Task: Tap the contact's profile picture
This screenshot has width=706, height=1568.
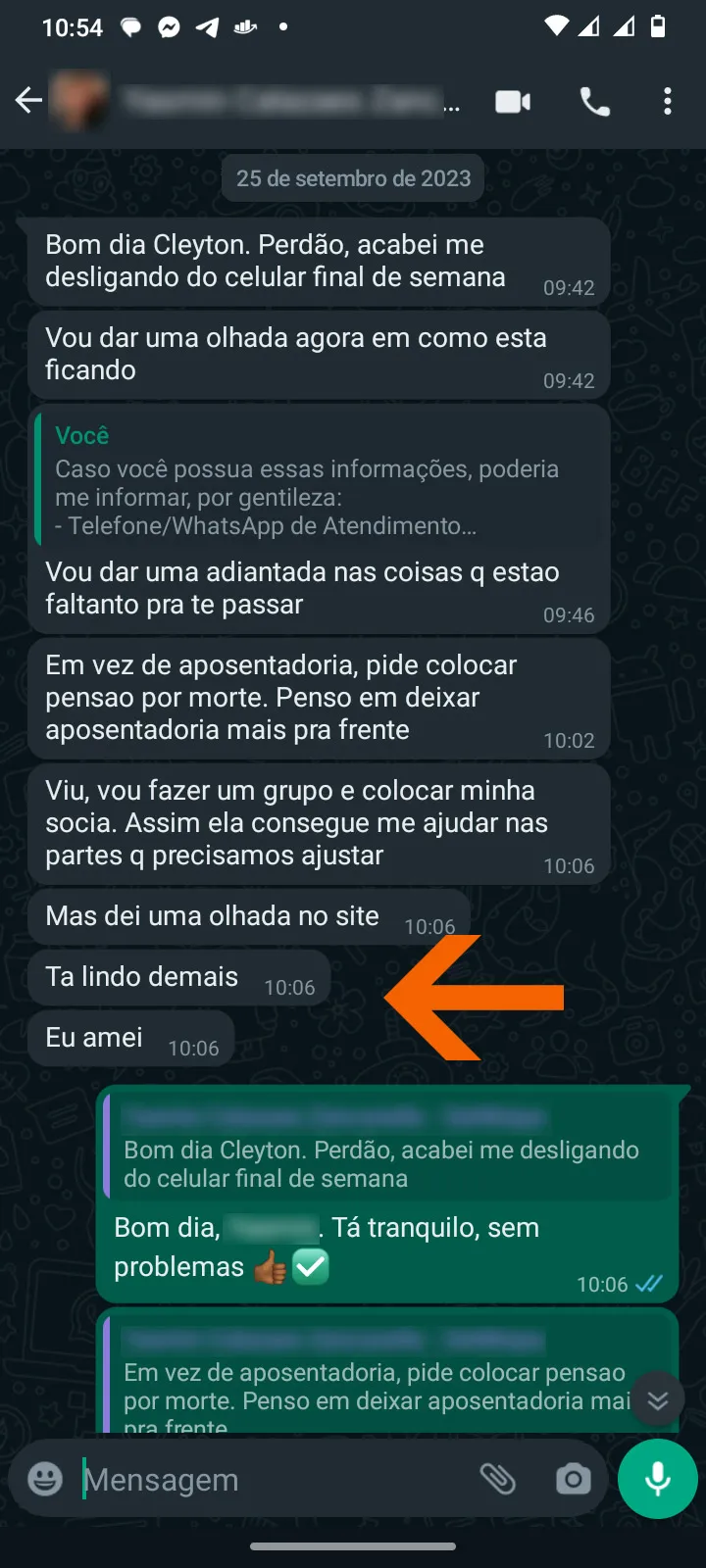Action: click(x=80, y=100)
